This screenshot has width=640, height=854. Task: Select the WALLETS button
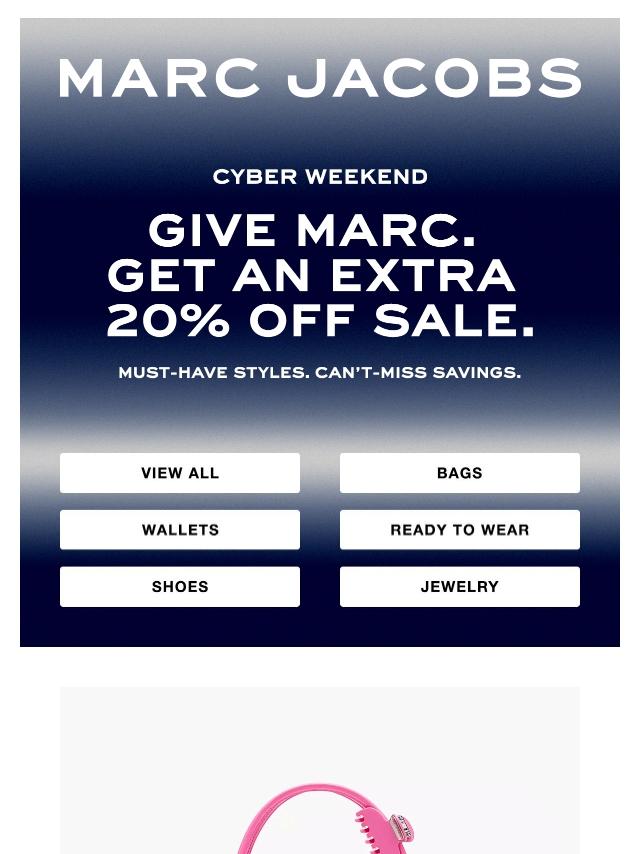[180, 530]
